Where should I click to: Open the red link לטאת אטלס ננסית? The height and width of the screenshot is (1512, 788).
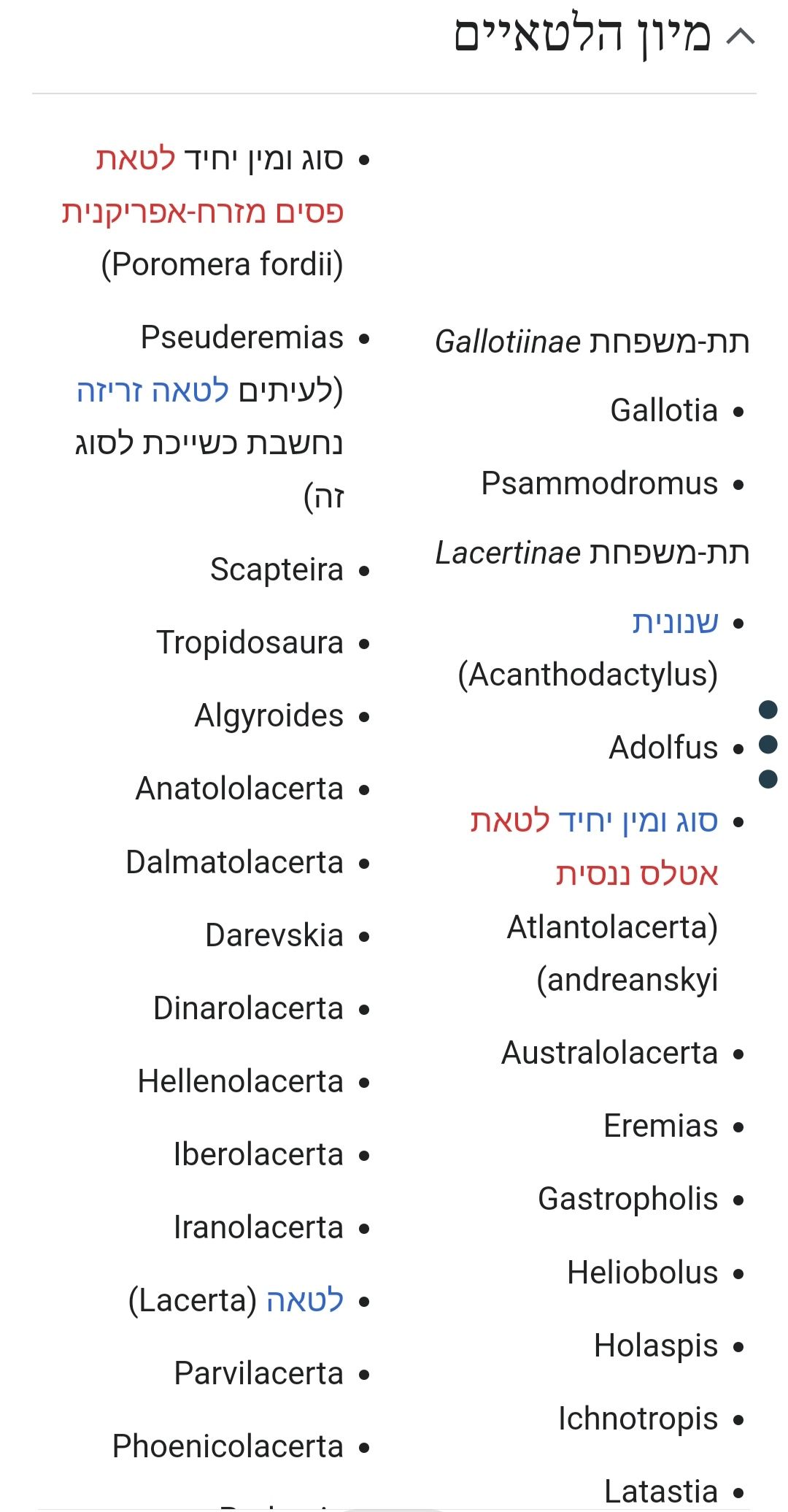(636, 874)
